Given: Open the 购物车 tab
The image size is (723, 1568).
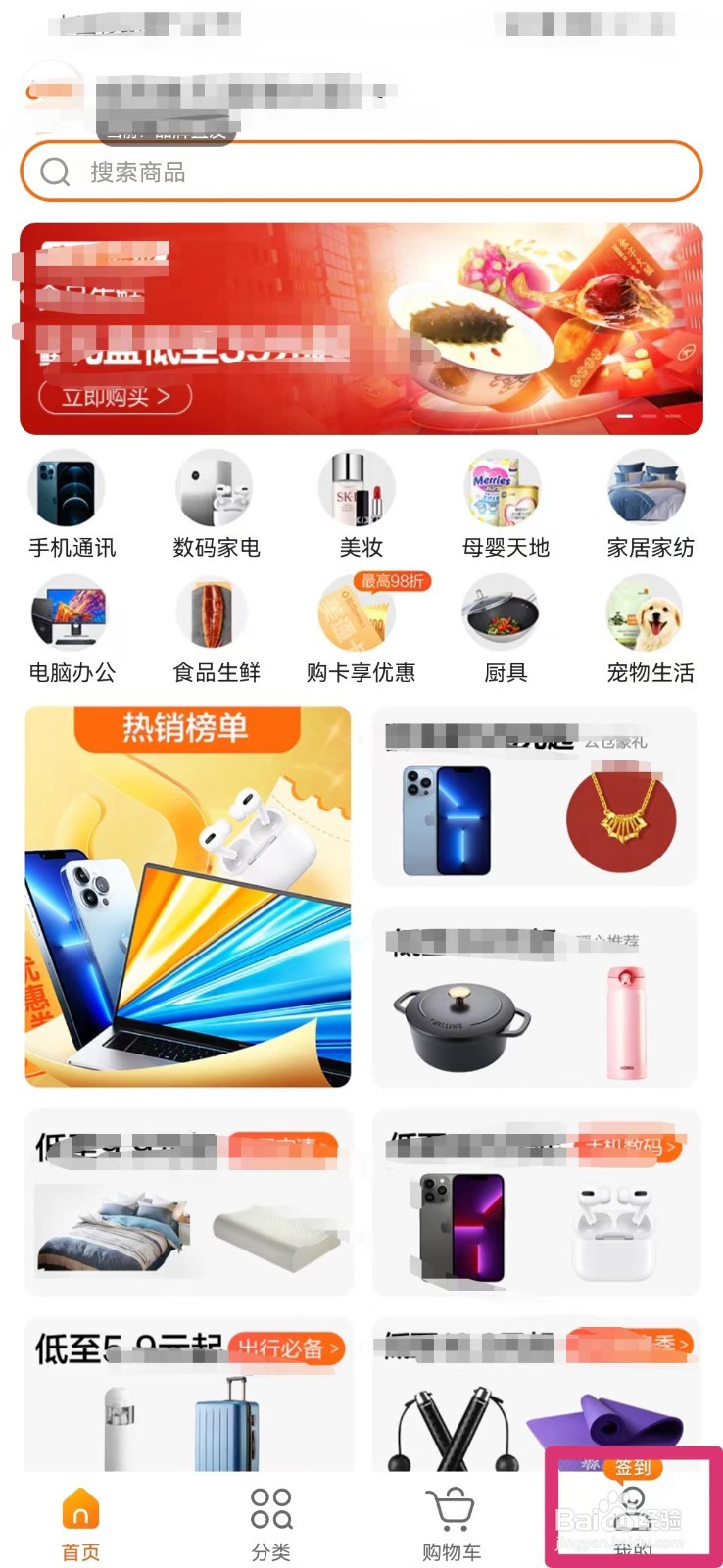Looking at the screenshot, I should coord(451,1524).
